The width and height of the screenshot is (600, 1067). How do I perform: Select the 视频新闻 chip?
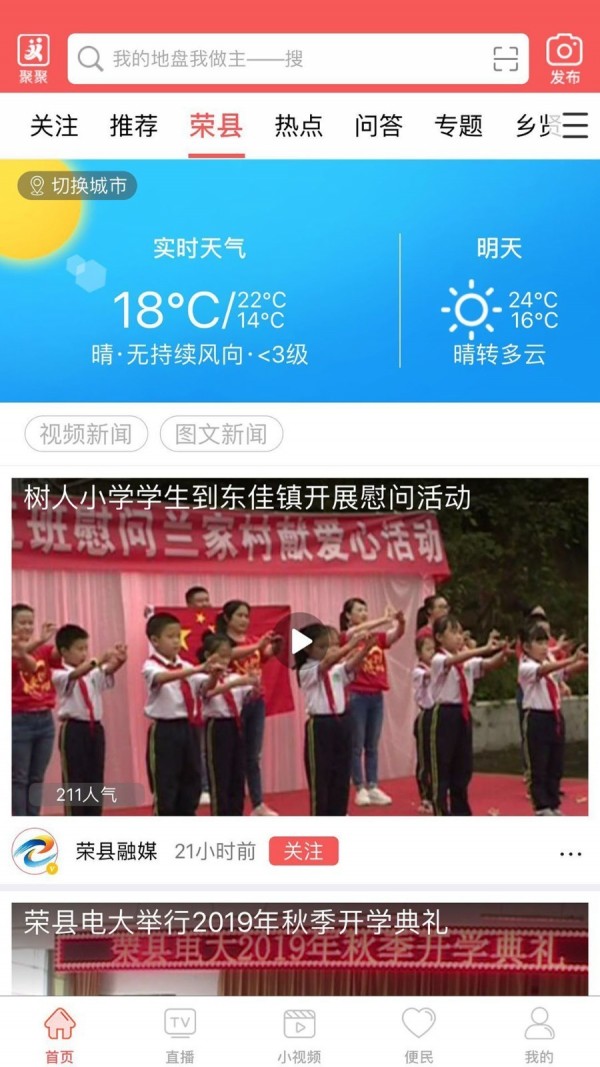[86, 434]
